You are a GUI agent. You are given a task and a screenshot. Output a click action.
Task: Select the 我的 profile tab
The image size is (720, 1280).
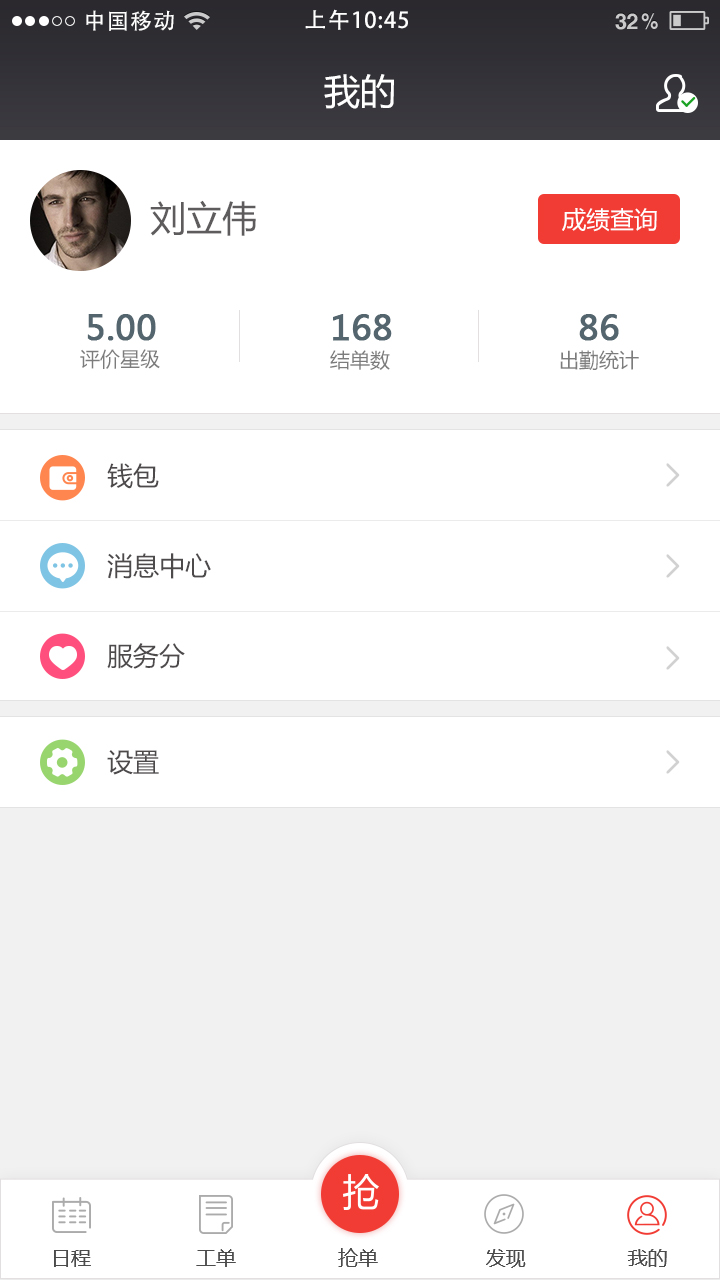click(647, 1230)
